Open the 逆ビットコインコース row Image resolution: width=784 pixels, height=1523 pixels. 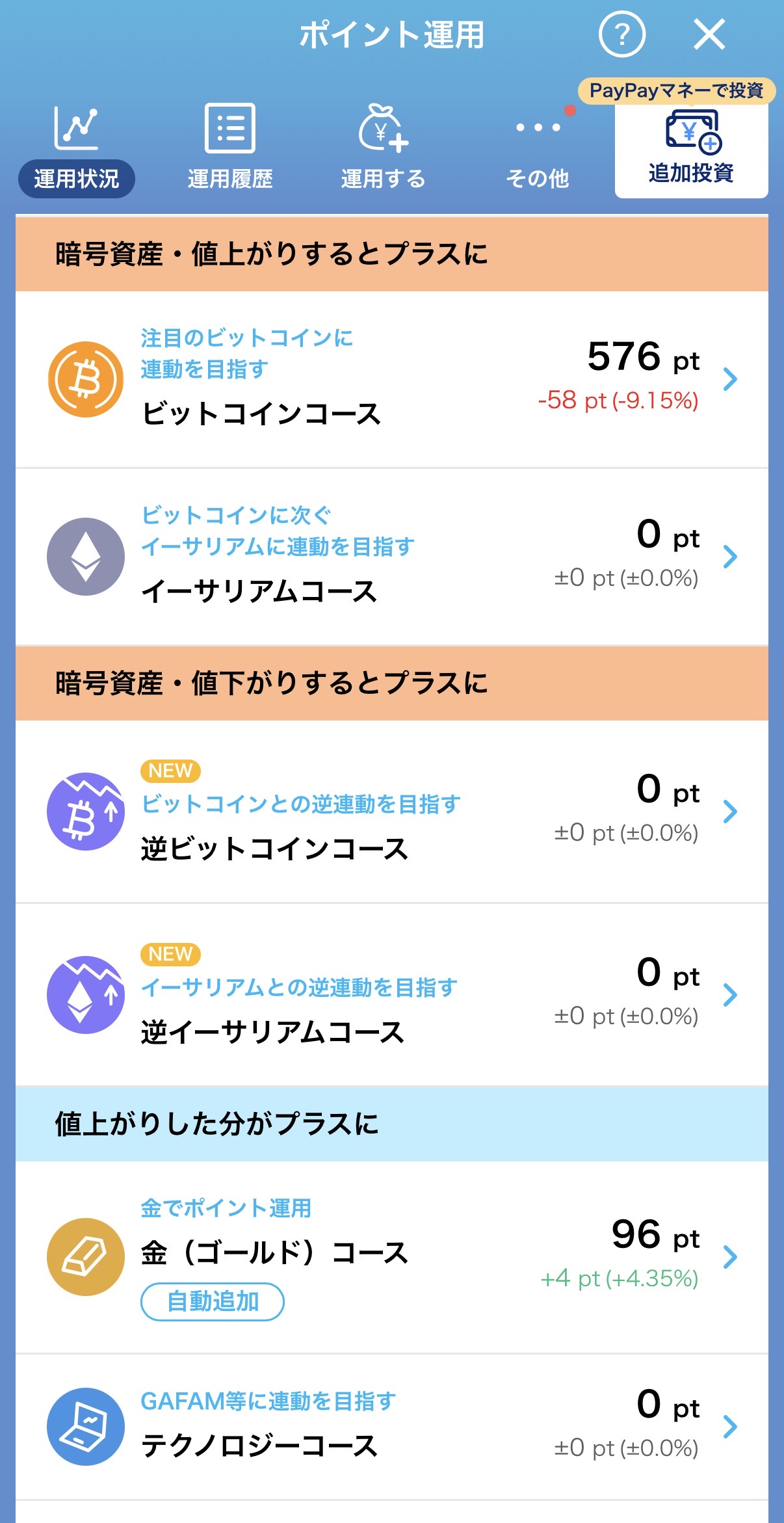391,812
